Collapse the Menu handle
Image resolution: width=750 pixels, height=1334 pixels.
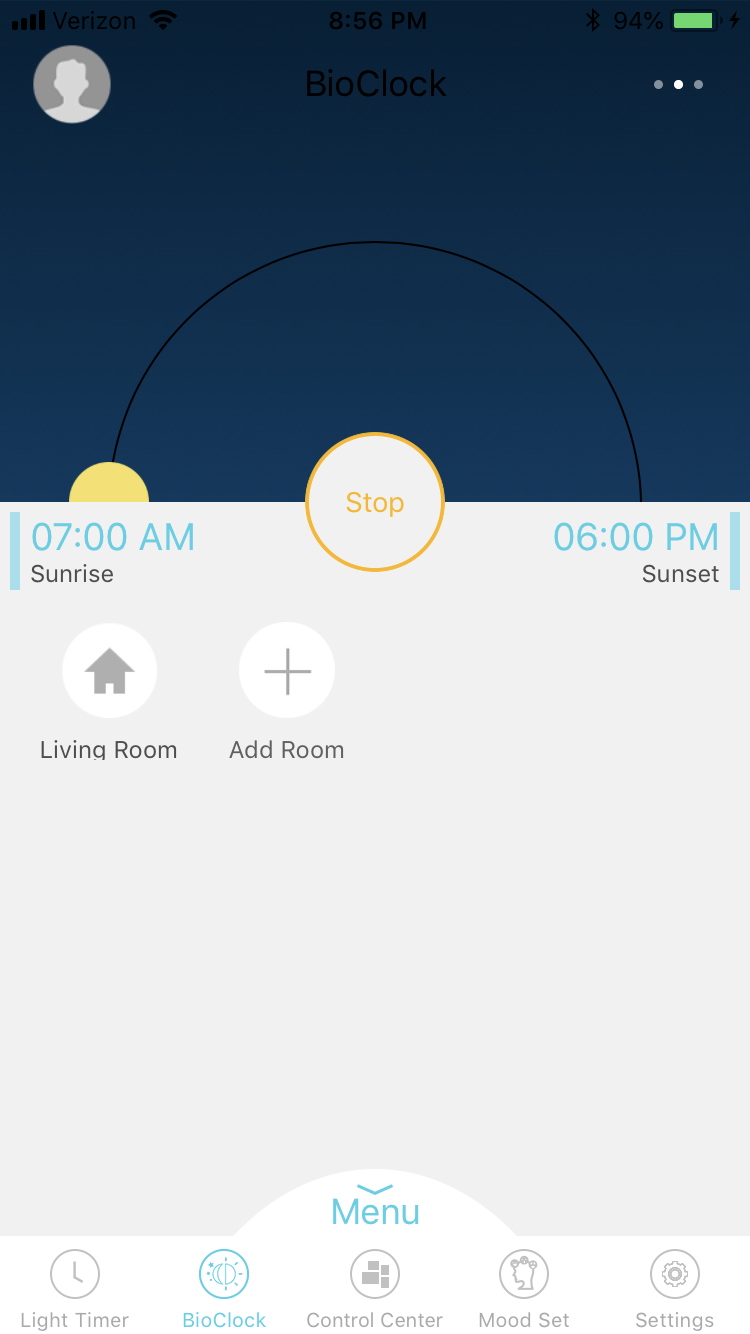click(x=375, y=1205)
